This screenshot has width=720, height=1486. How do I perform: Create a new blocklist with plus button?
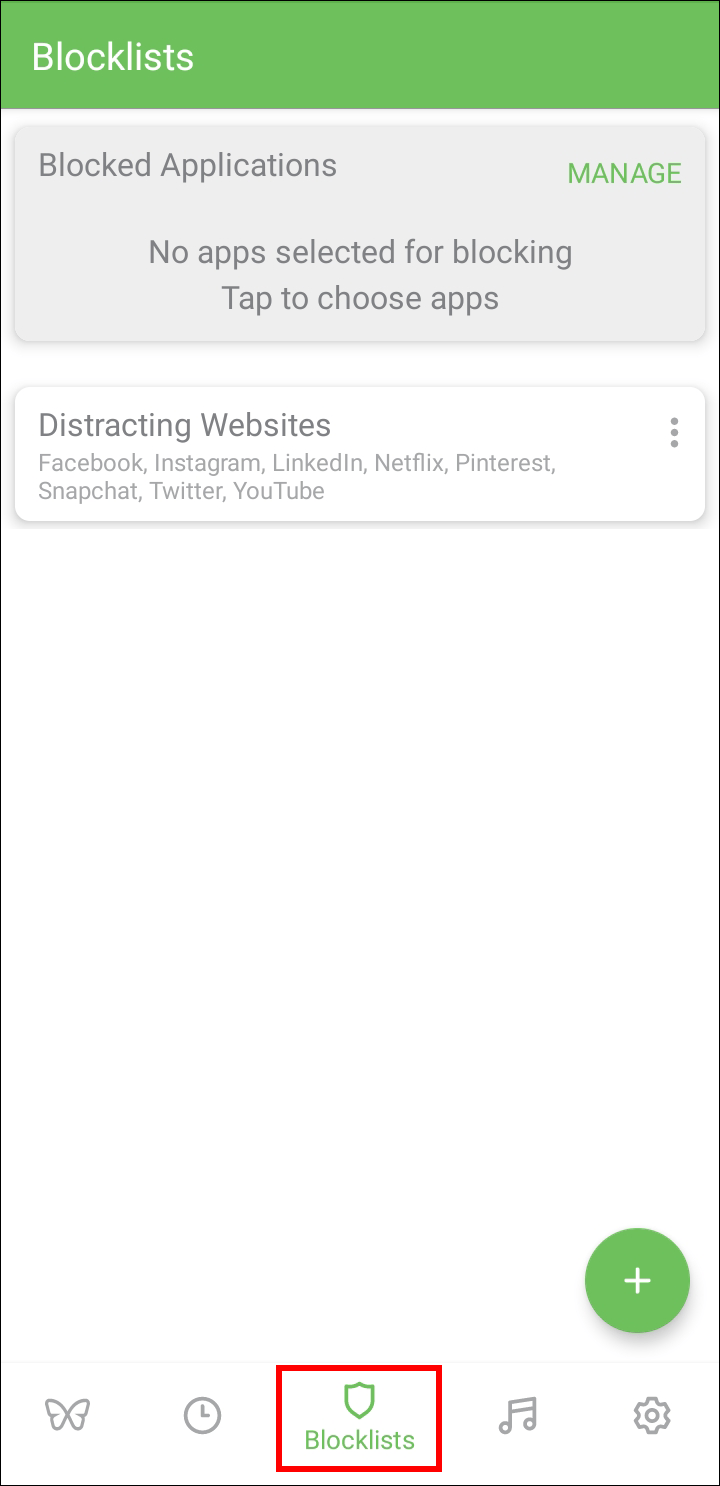[x=636, y=1281]
